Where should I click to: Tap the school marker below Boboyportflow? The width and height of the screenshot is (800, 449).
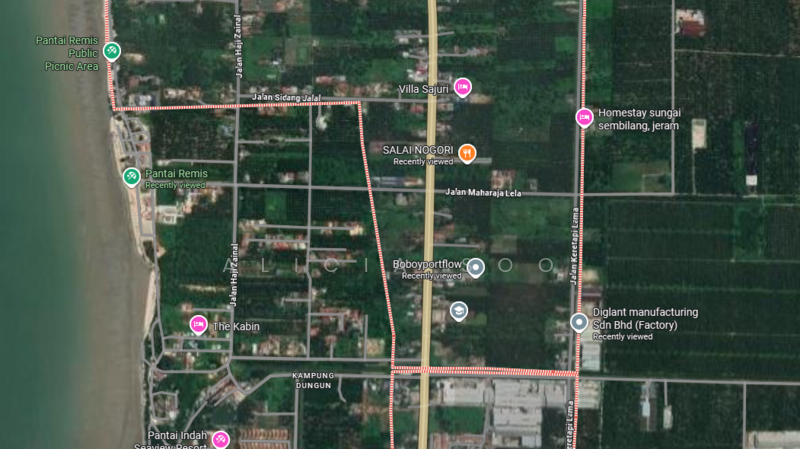pos(458,311)
